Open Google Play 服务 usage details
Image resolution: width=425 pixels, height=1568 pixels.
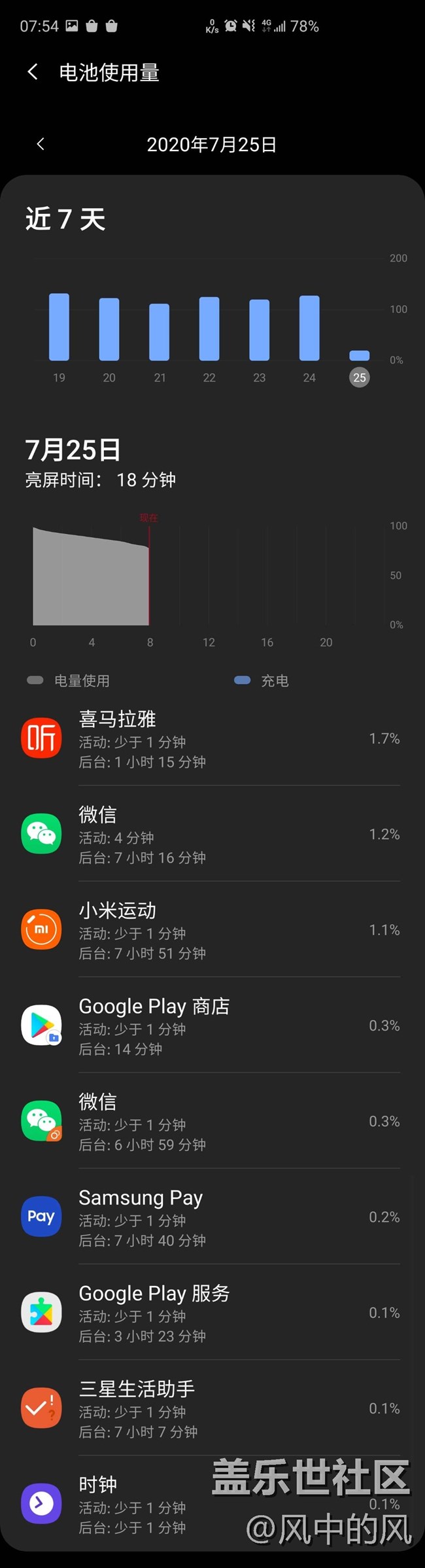(209, 1312)
